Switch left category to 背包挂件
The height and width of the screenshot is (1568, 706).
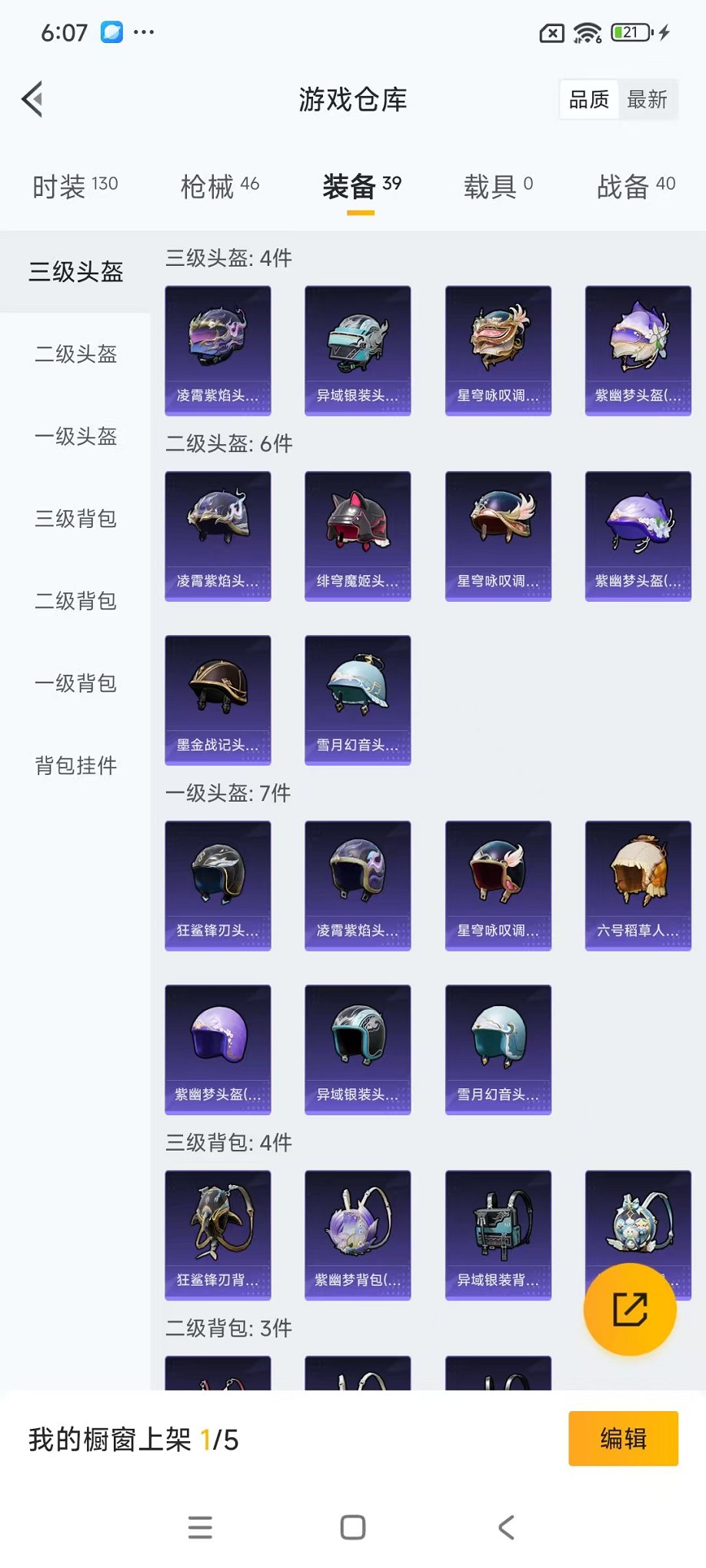(x=75, y=766)
